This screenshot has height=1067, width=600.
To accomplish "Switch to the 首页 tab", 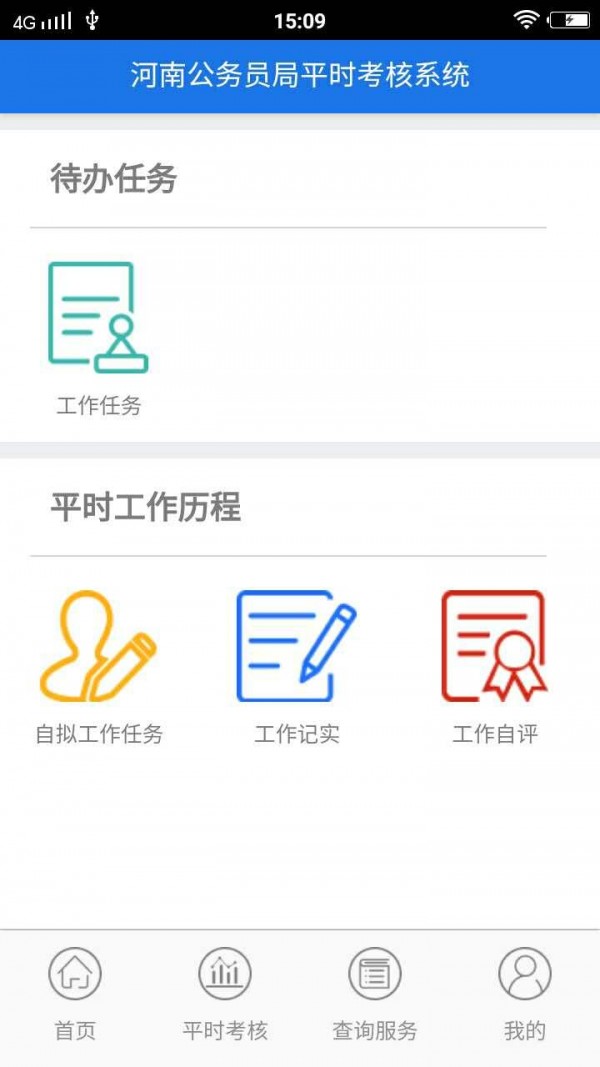I will (75, 993).
